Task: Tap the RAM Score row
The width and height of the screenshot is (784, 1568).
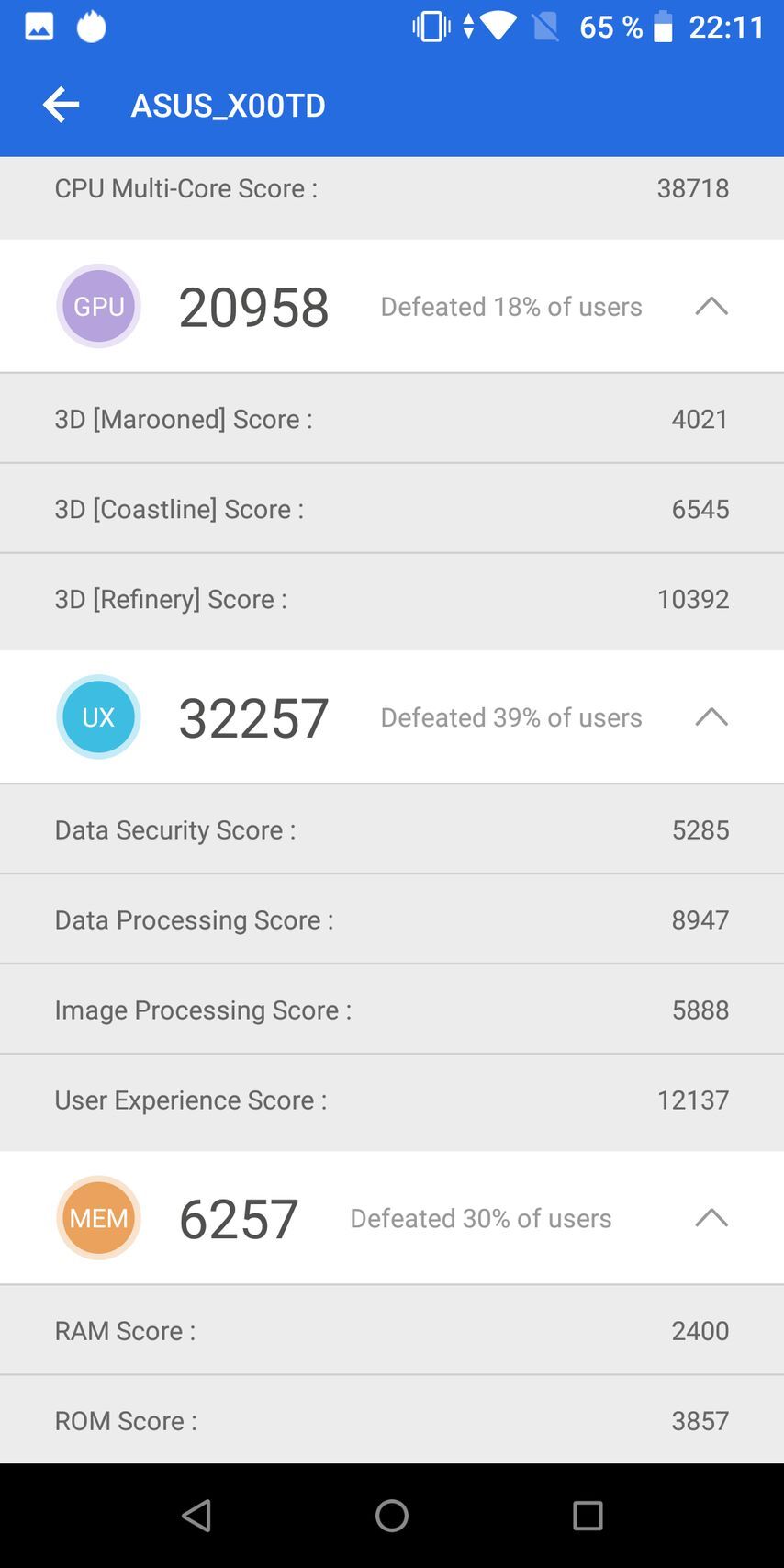Action: (x=392, y=1329)
